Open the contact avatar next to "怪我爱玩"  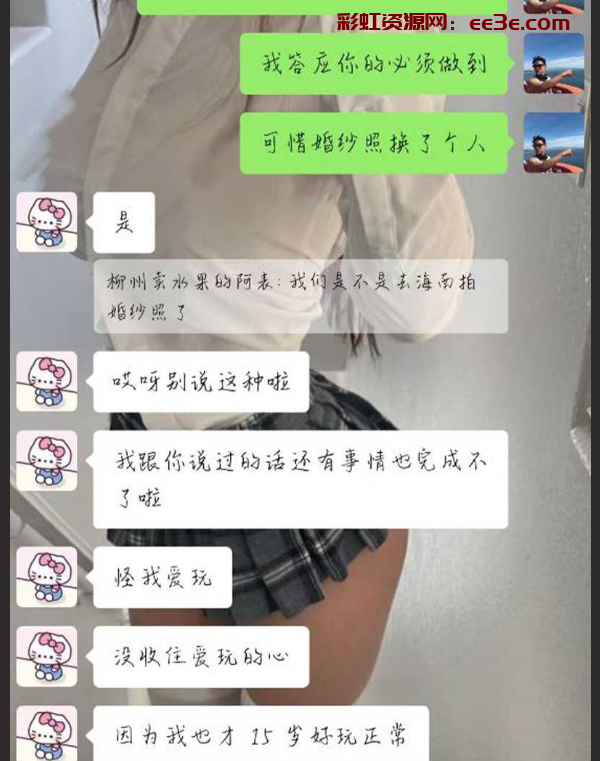click(x=47, y=577)
